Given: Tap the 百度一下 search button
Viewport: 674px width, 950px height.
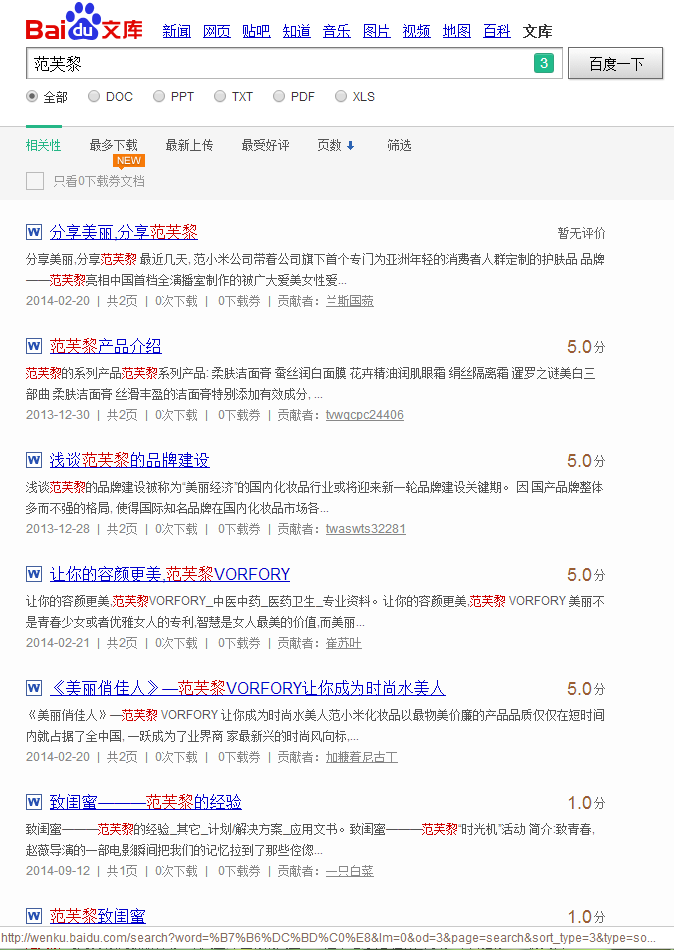Looking at the screenshot, I should pyautogui.click(x=615, y=64).
